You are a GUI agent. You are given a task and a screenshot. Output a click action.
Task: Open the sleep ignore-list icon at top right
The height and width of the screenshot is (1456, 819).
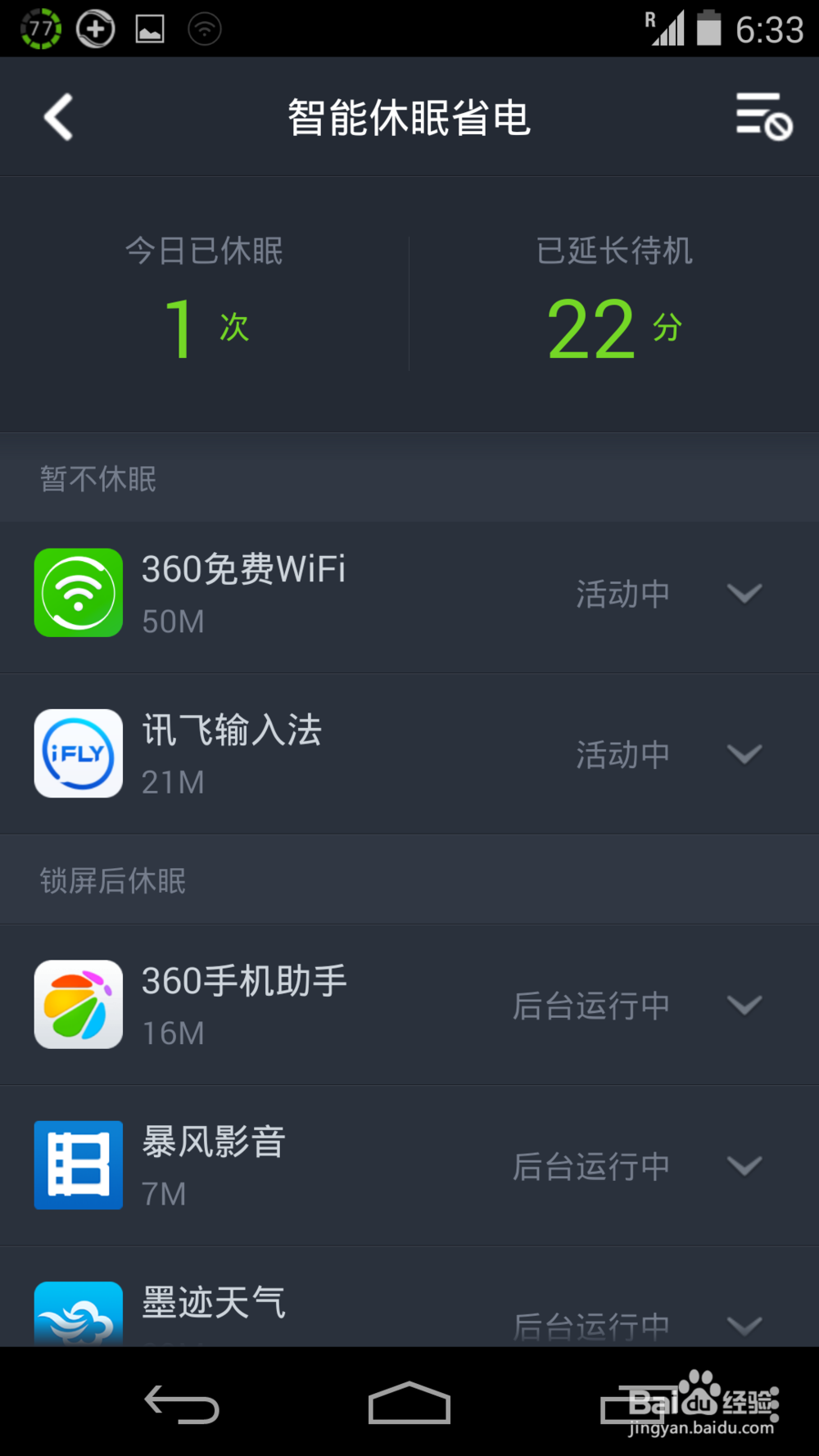click(763, 116)
